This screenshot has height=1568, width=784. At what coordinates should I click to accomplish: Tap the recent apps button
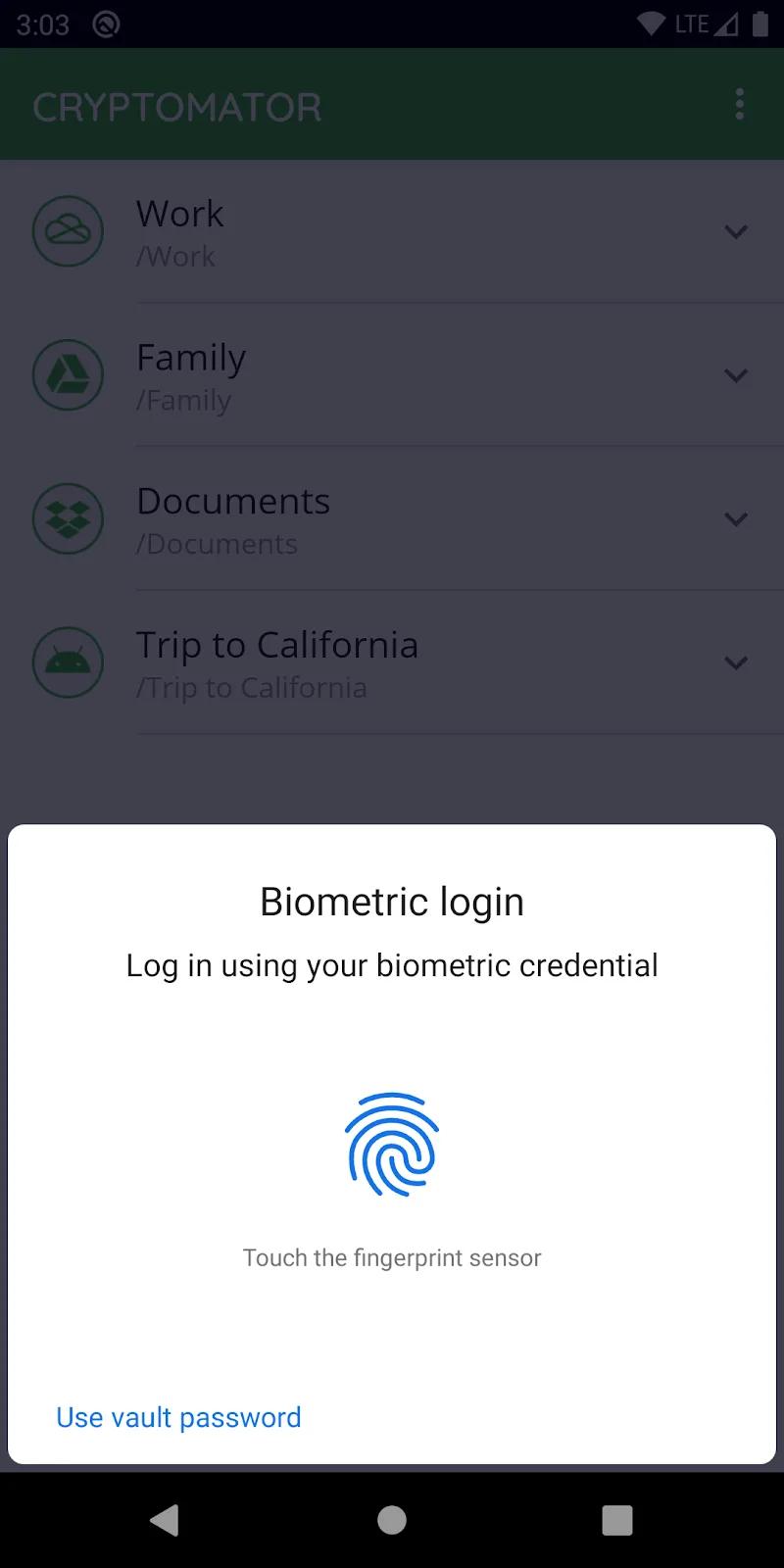click(x=616, y=1520)
